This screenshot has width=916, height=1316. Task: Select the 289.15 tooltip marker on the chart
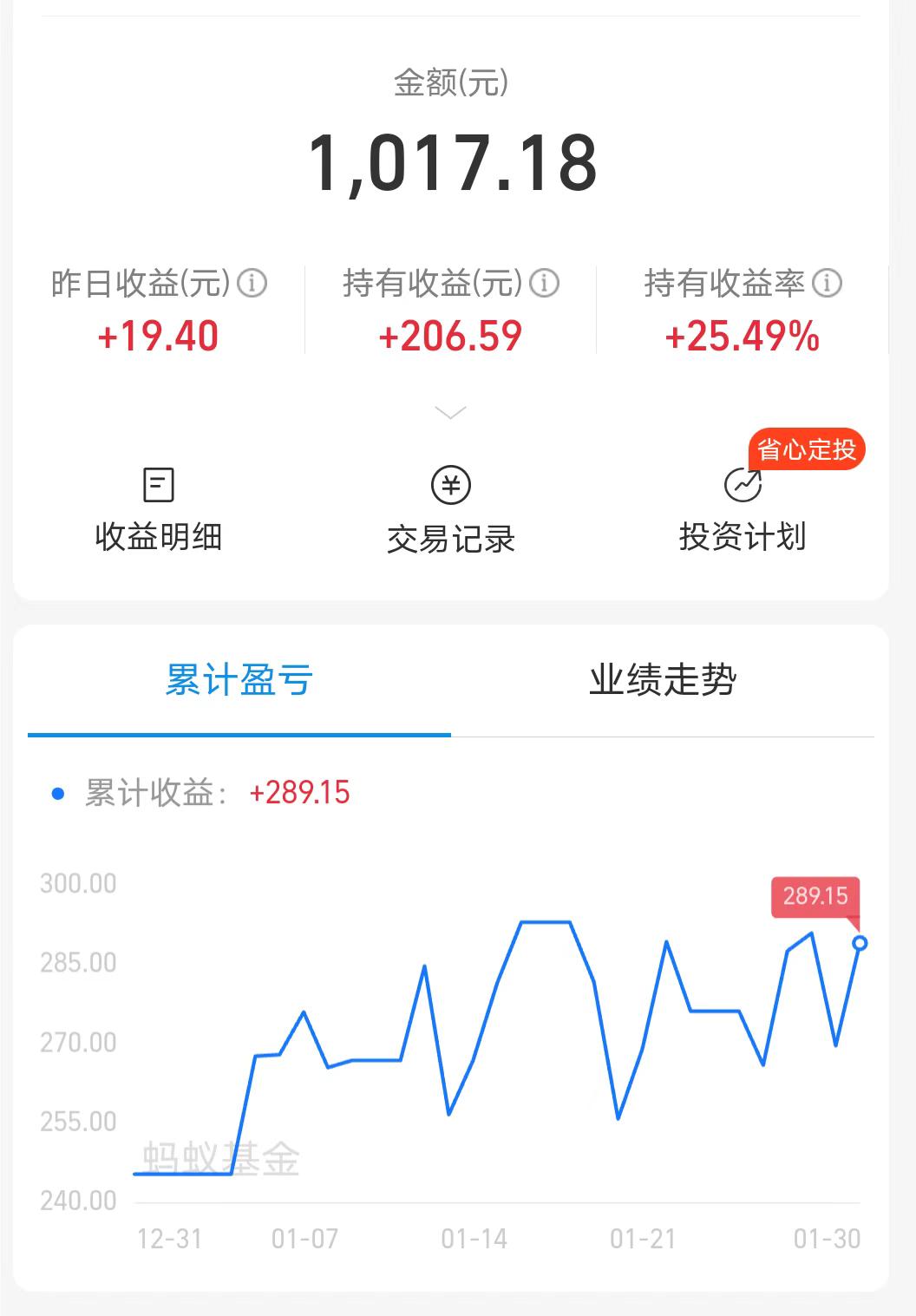[x=814, y=896]
